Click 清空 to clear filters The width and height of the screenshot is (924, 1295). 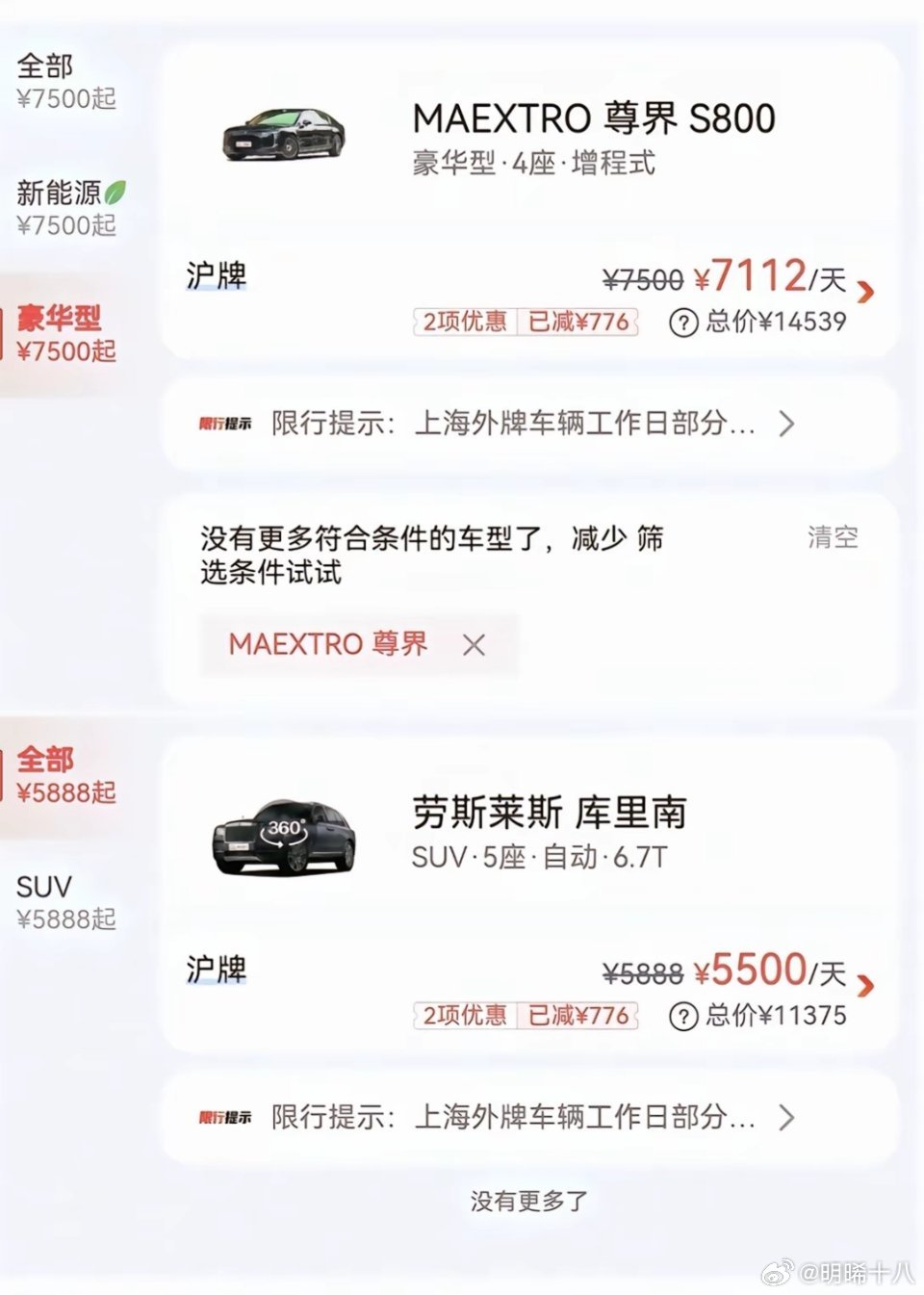point(834,537)
